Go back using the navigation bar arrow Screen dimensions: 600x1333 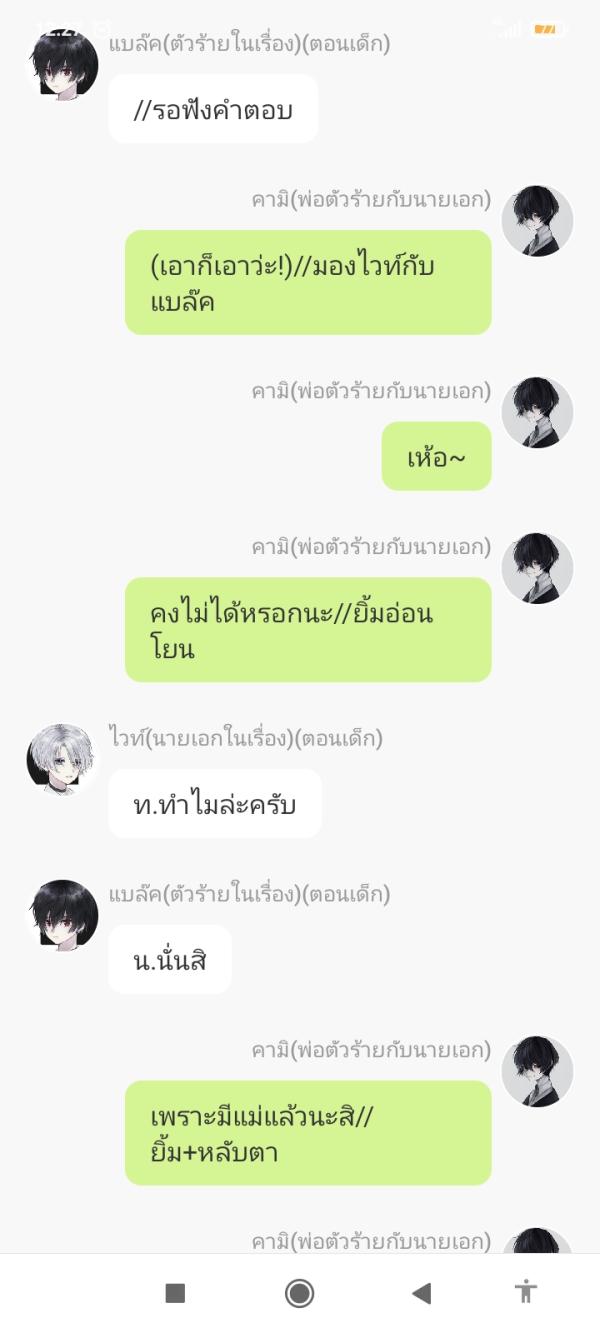421,1293
